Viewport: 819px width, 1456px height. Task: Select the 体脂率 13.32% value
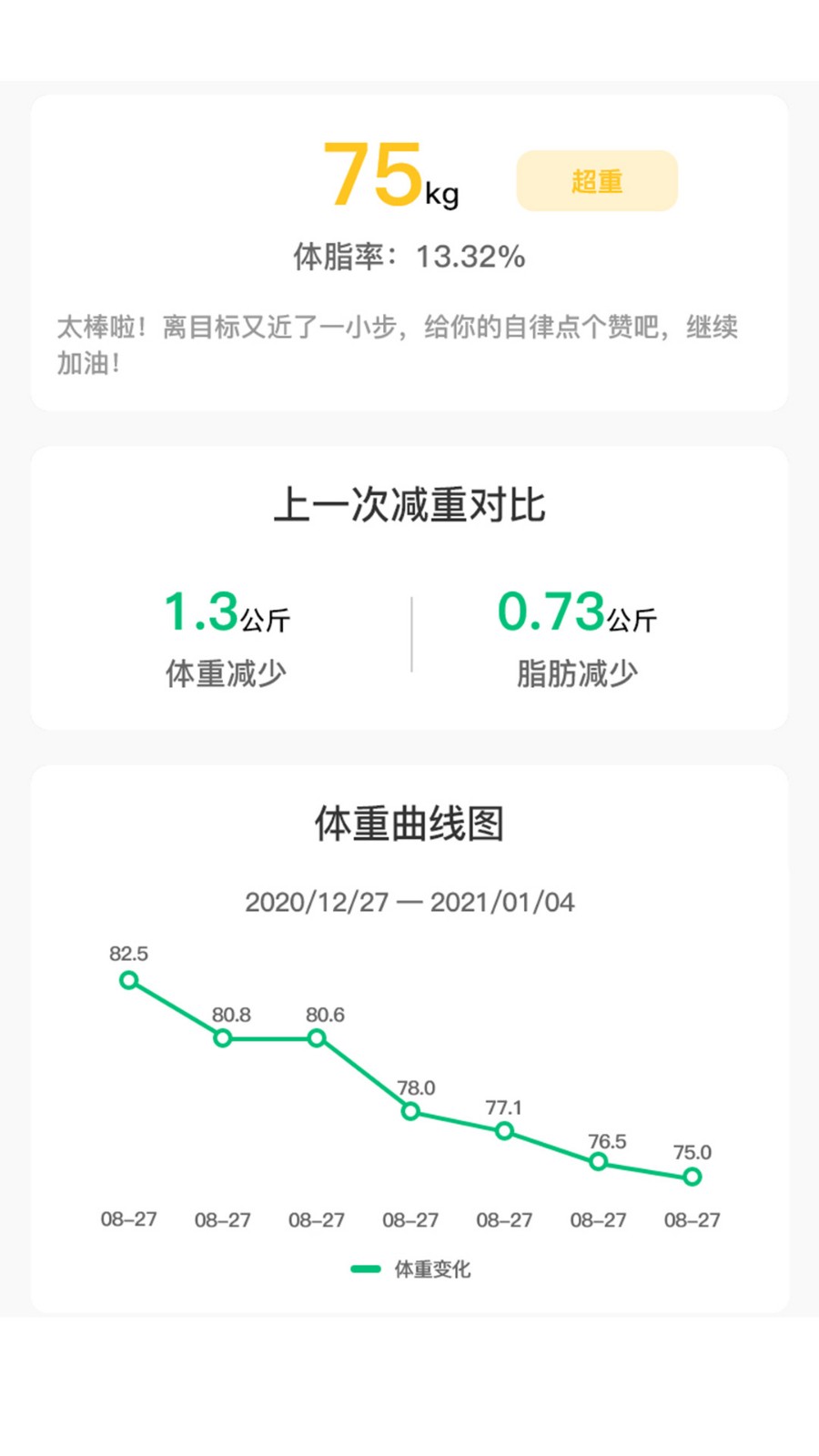tap(408, 257)
